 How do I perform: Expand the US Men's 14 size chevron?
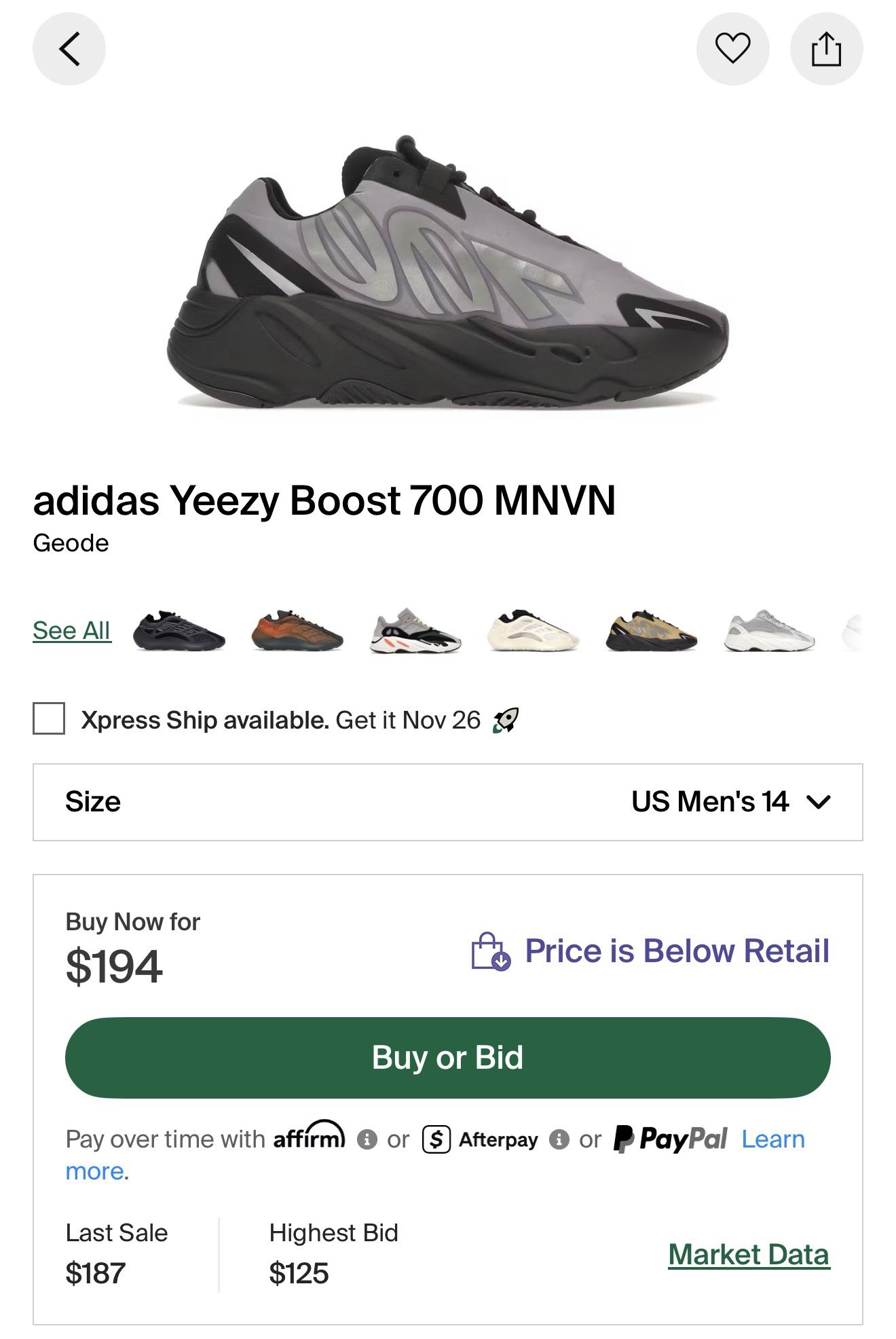tap(818, 802)
